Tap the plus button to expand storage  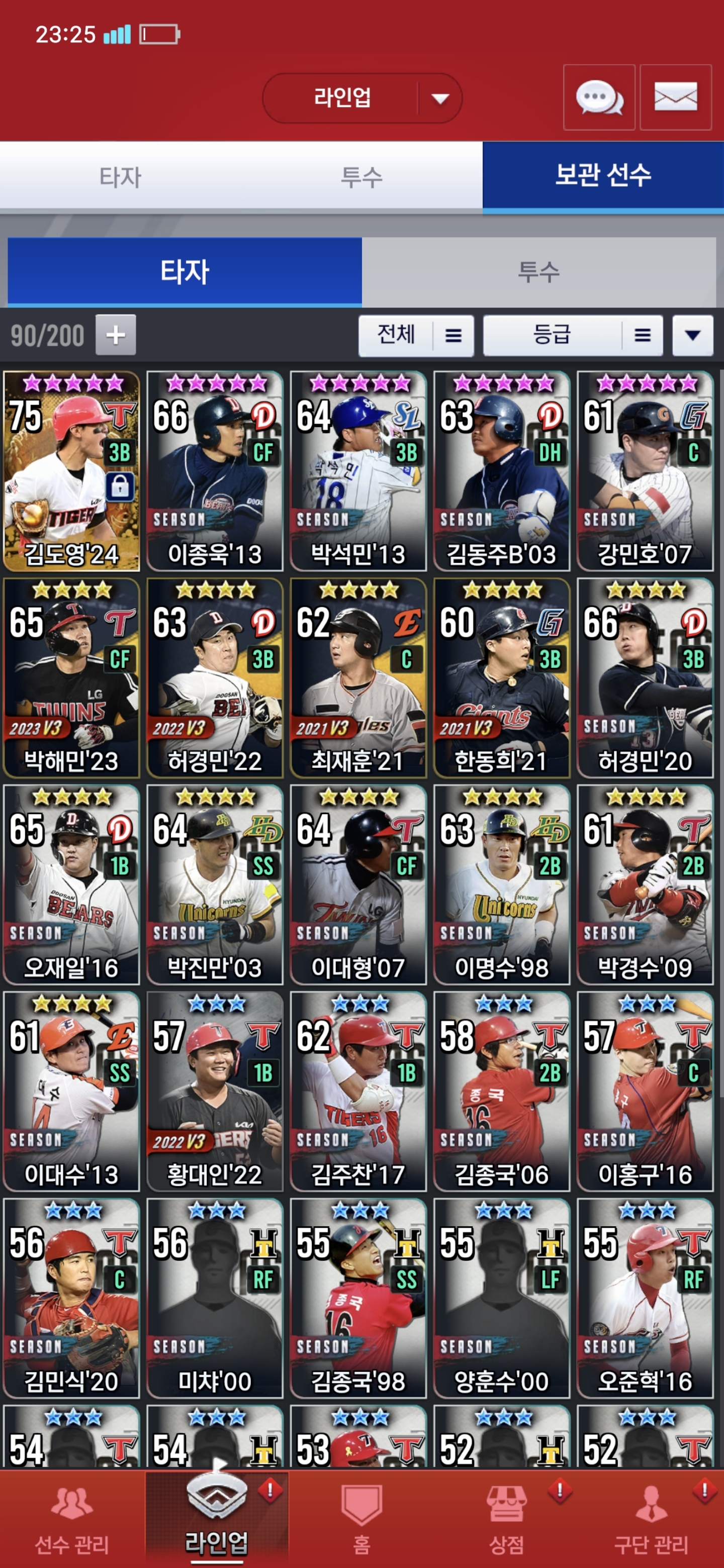pos(116,335)
